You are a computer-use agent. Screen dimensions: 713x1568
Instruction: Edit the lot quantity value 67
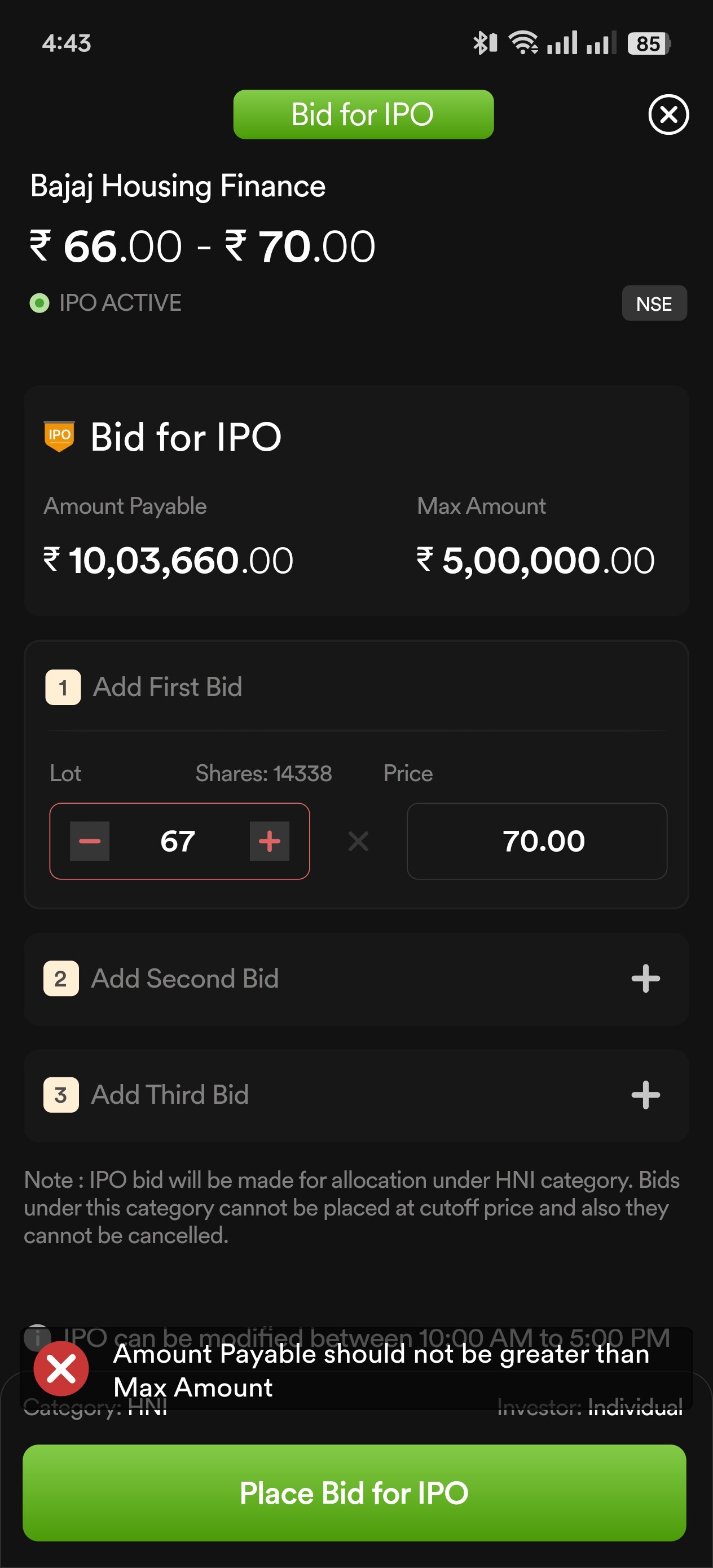(x=178, y=840)
